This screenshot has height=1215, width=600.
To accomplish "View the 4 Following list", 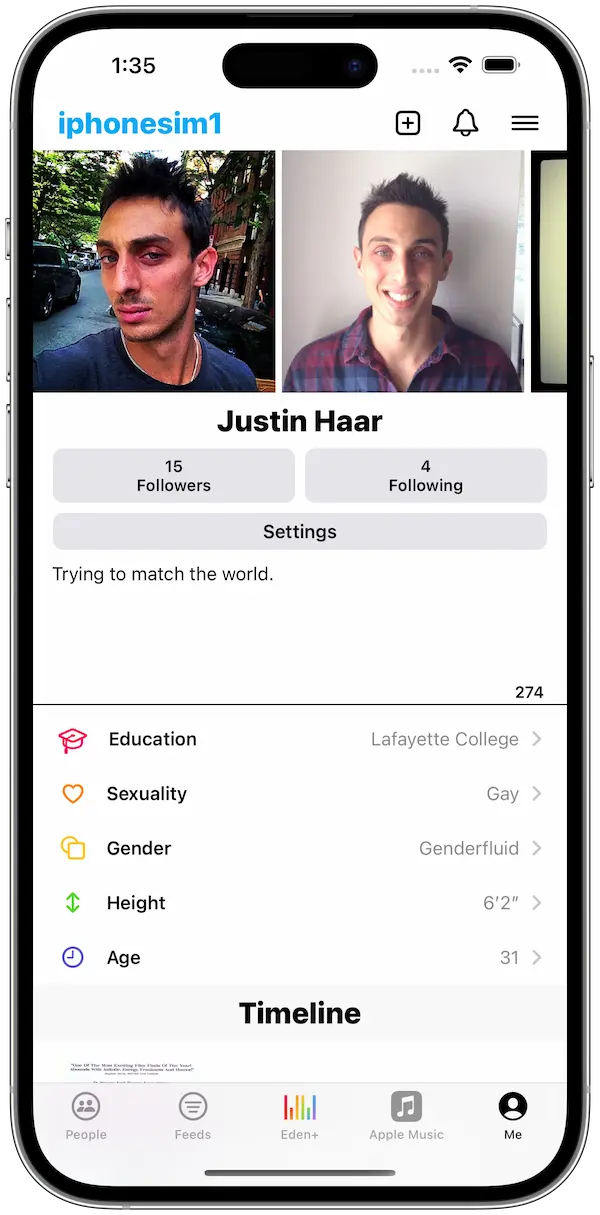I will (426, 475).
